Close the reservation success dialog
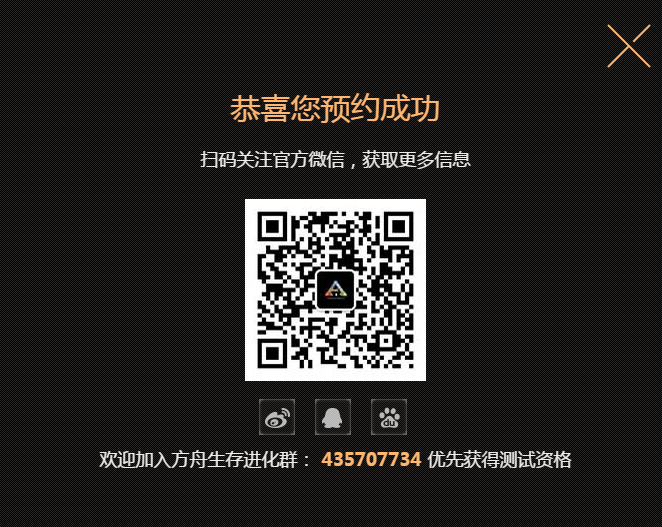Image resolution: width=662 pixels, height=527 pixels. pyautogui.click(x=628, y=46)
